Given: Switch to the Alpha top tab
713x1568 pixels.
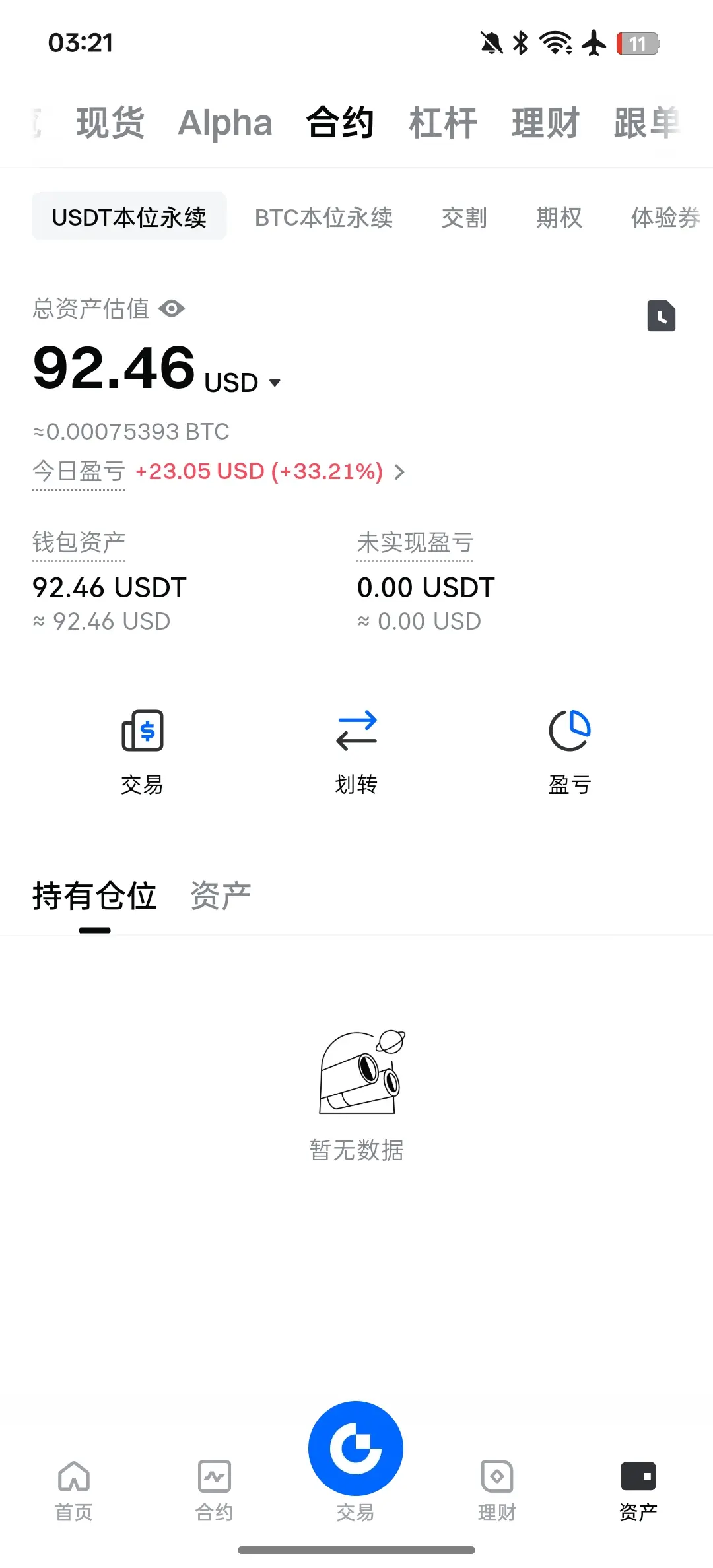Looking at the screenshot, I should pos(225,123).
